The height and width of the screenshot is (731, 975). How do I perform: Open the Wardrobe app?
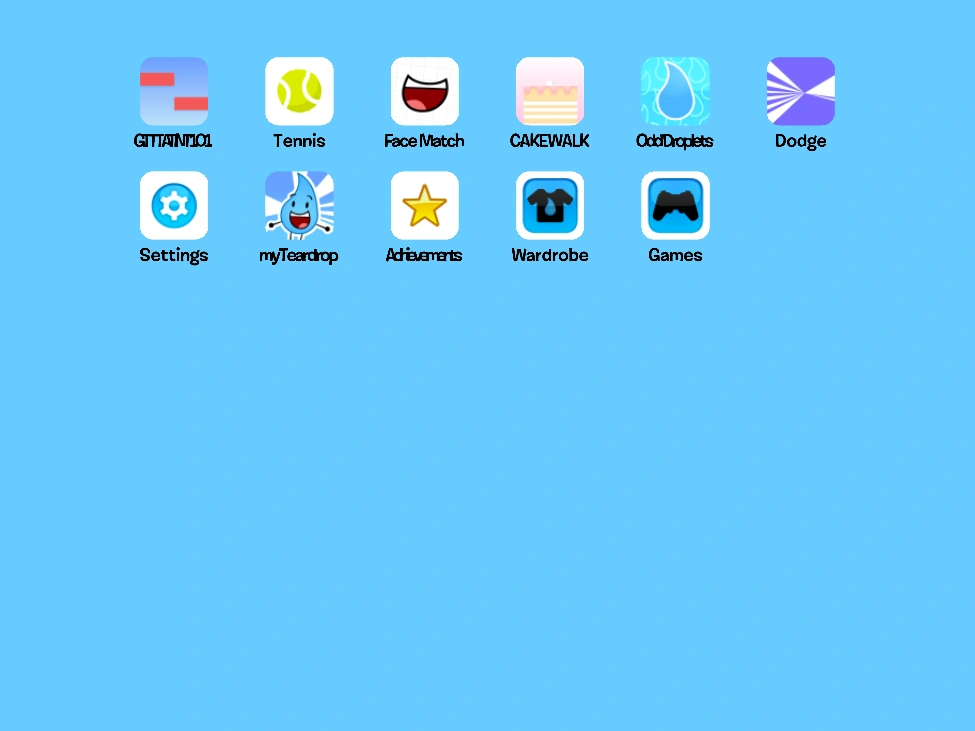click(550, 205)
